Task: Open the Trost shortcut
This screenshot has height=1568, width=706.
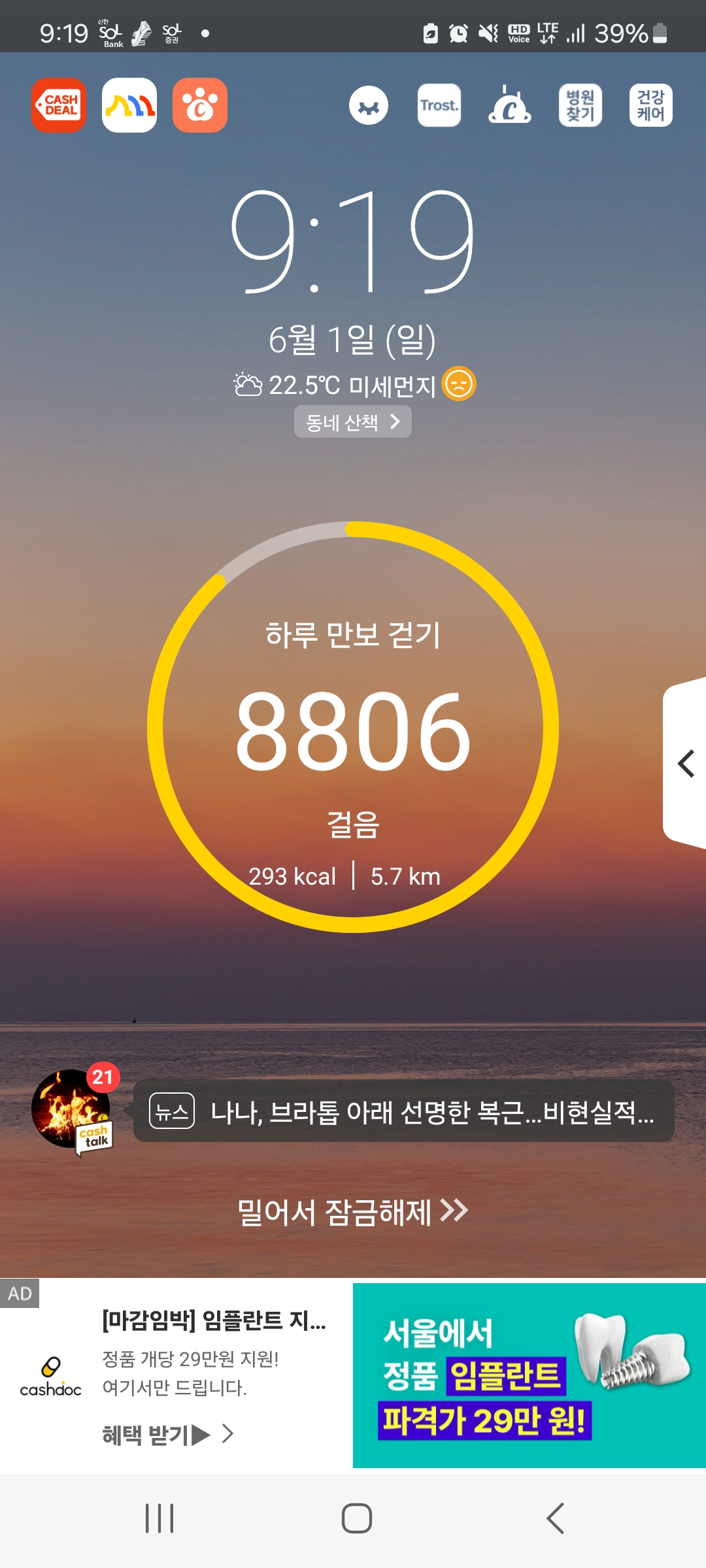Action: (439, 105)
